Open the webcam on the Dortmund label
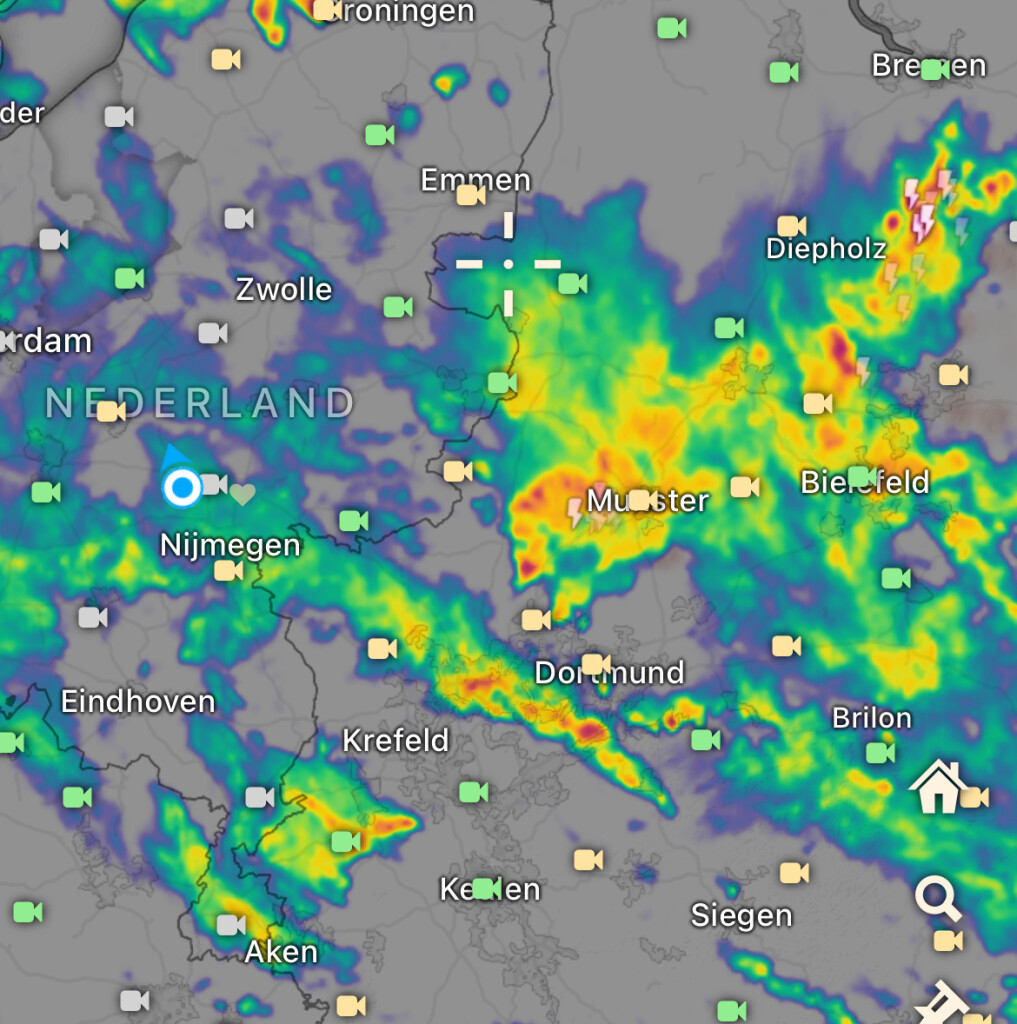The height and width of the screenshot is (1024, 1017). tap(596, 664)
